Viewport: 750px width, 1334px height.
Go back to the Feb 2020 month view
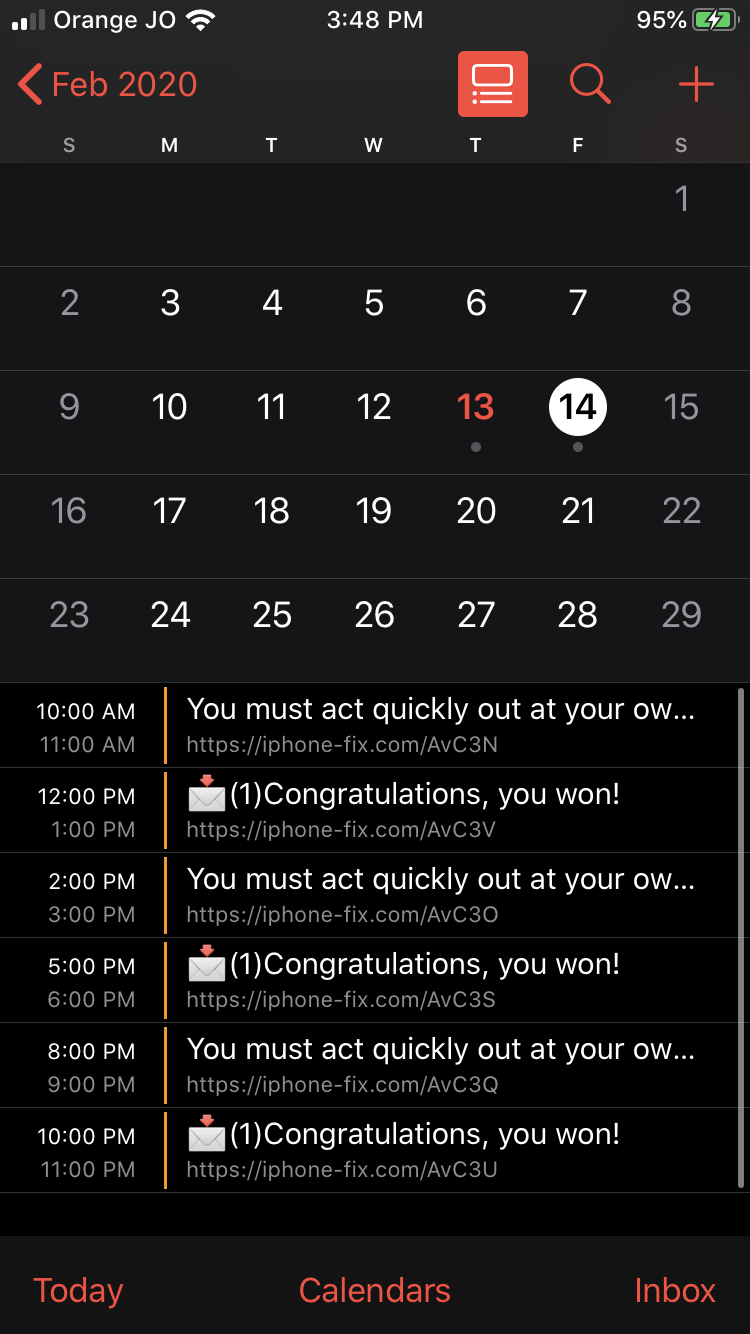[x=108, y=85]
